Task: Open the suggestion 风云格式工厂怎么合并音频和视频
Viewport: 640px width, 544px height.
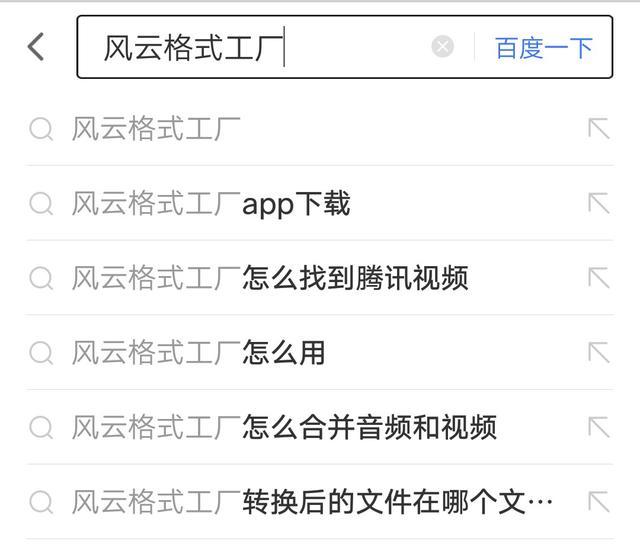Action: point(284,428)
